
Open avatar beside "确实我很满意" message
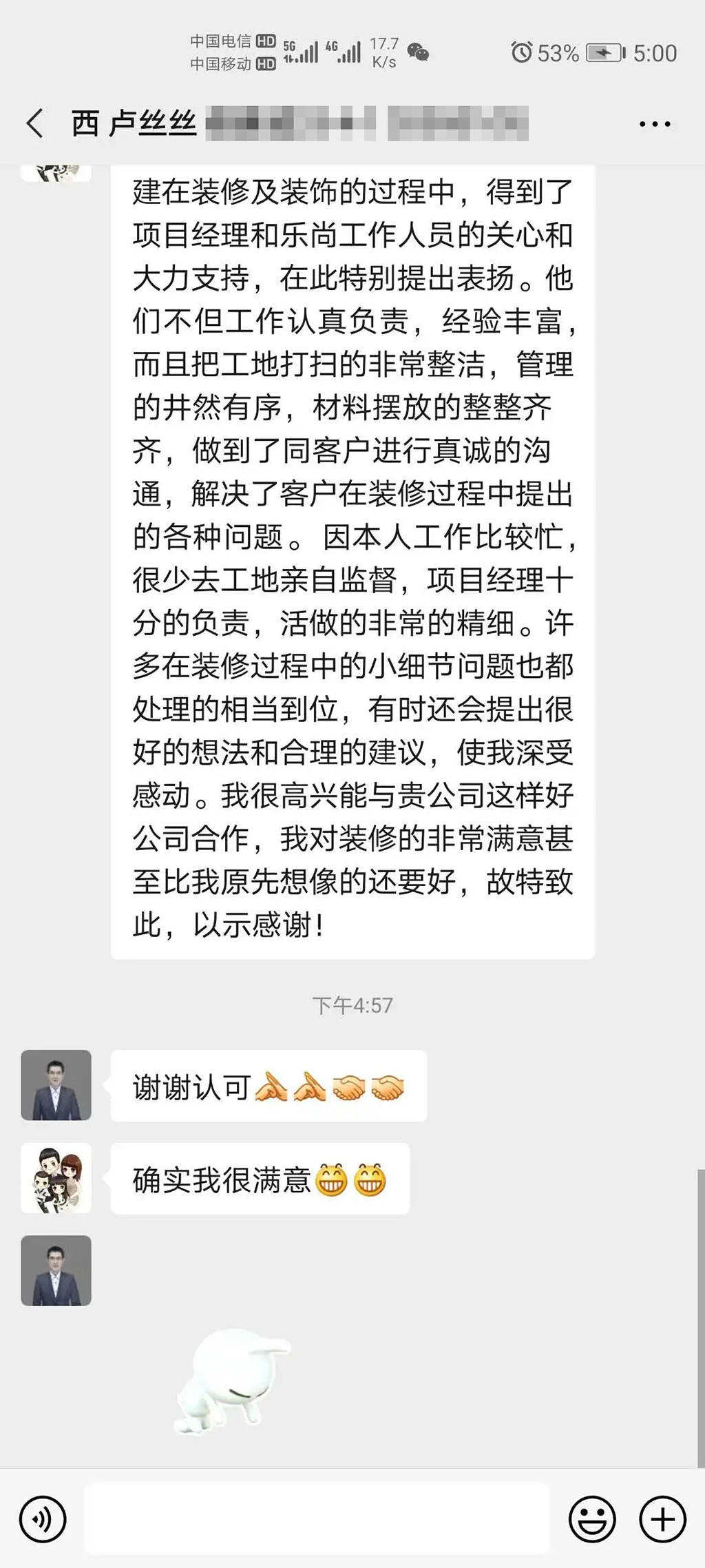(56, 1179)
